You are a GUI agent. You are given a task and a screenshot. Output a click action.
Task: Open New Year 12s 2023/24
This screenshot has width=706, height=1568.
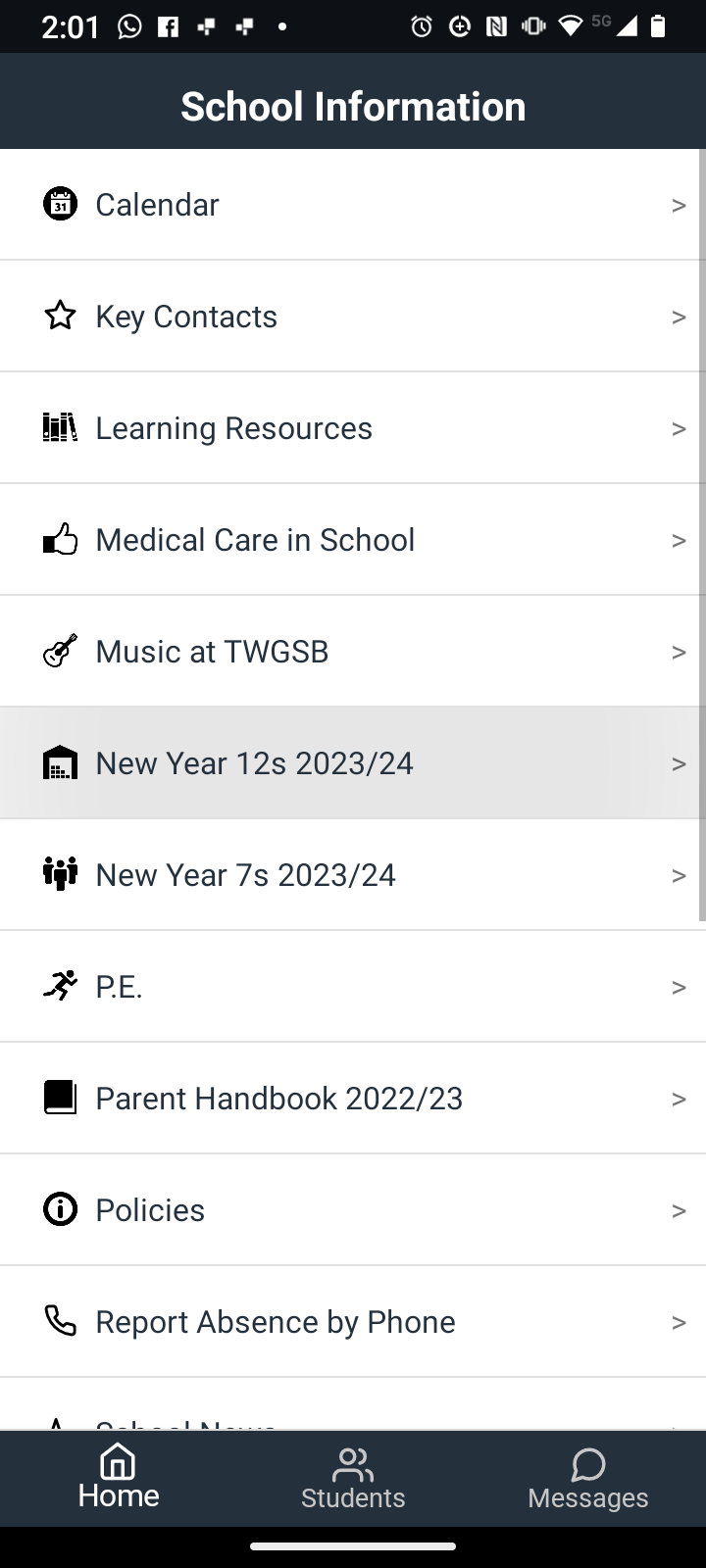[x=353, y=762]
